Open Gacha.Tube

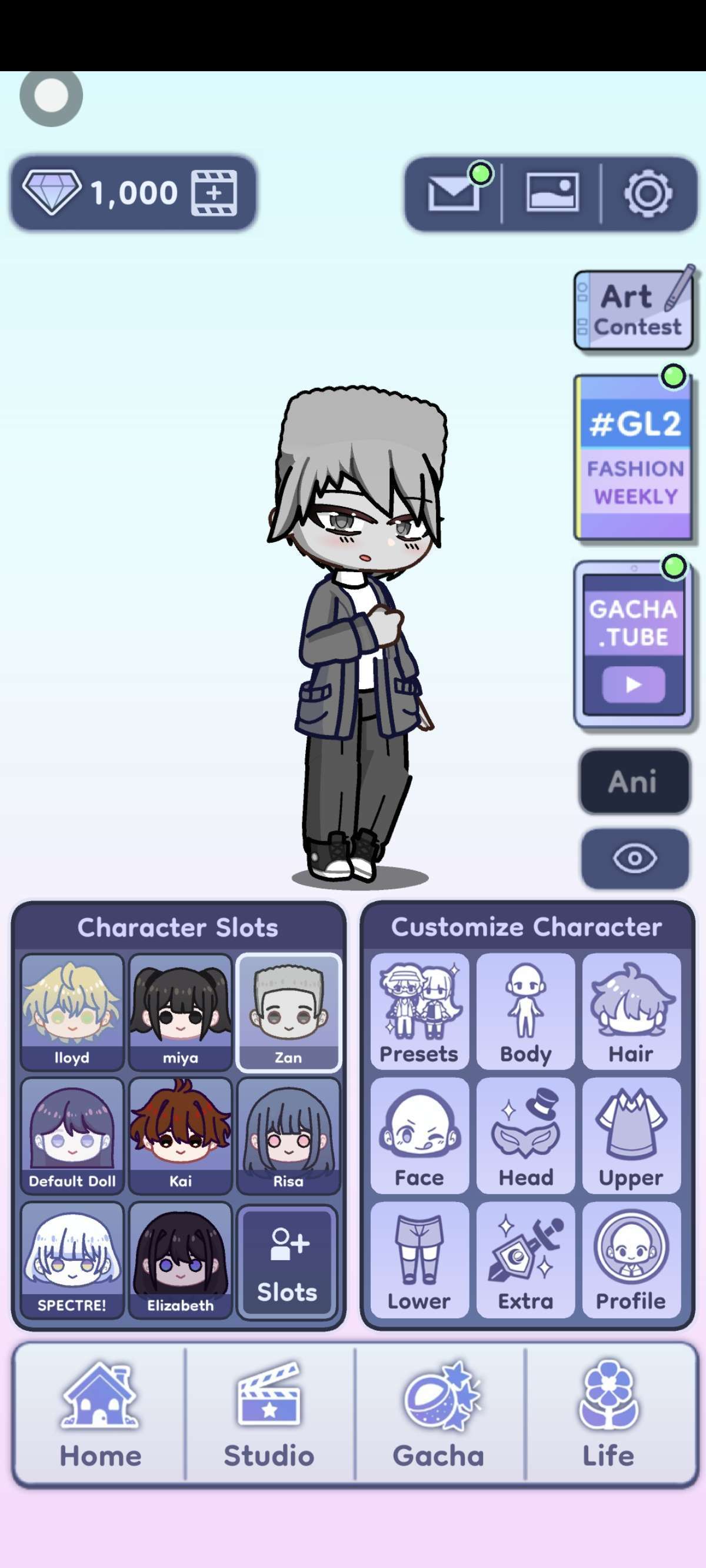[634, 645]
